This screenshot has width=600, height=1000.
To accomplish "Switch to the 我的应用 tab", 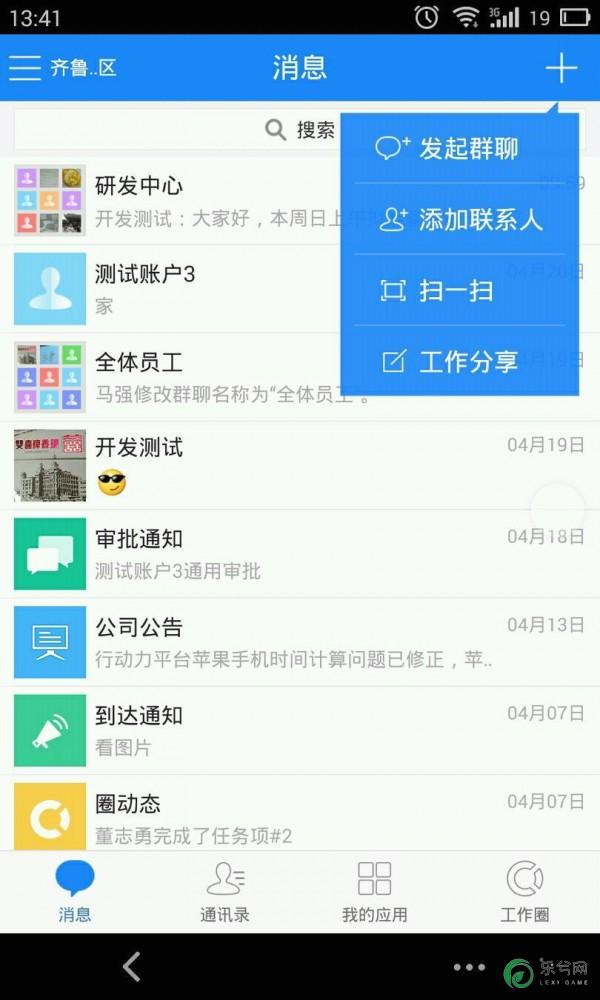I will 375,892.
